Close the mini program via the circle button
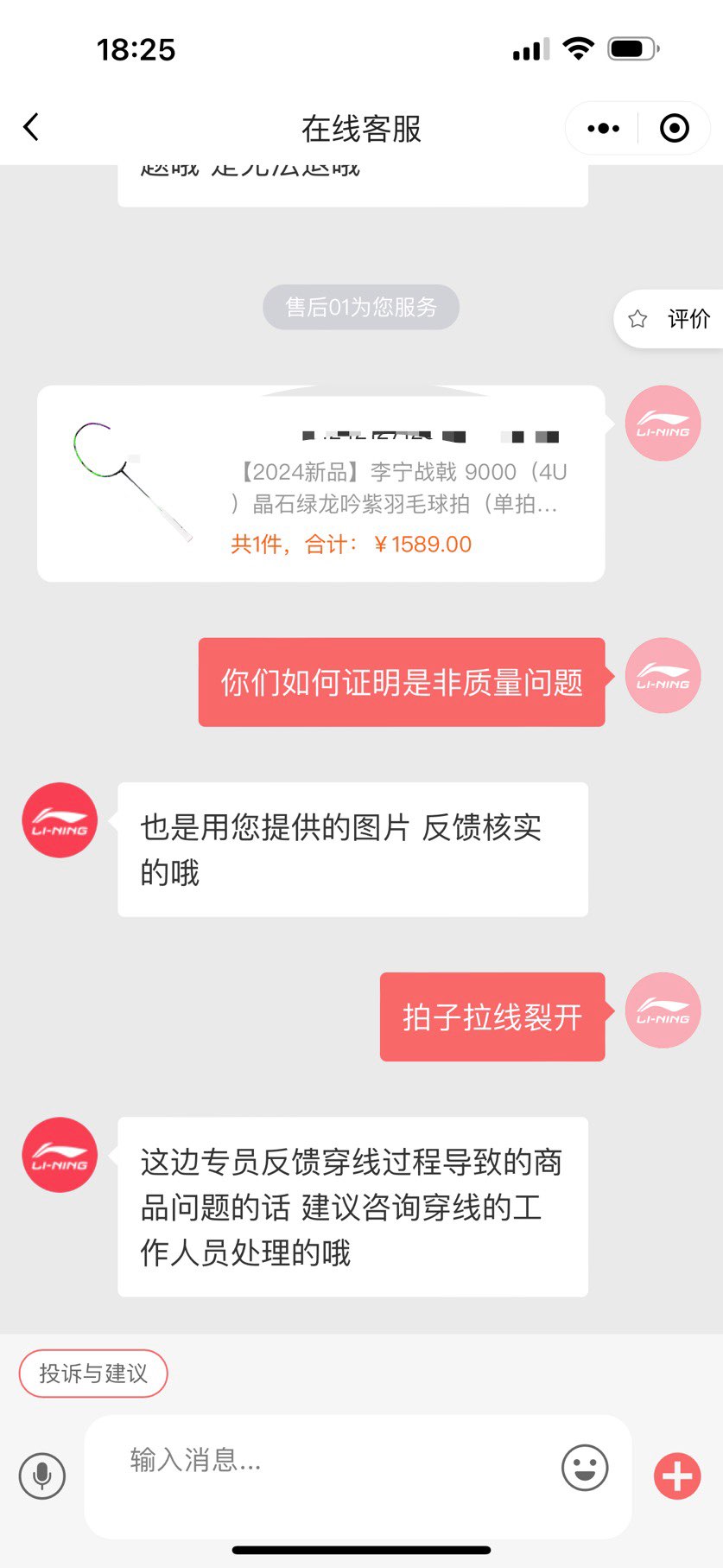723x1568 pixels. click(674, 129)
